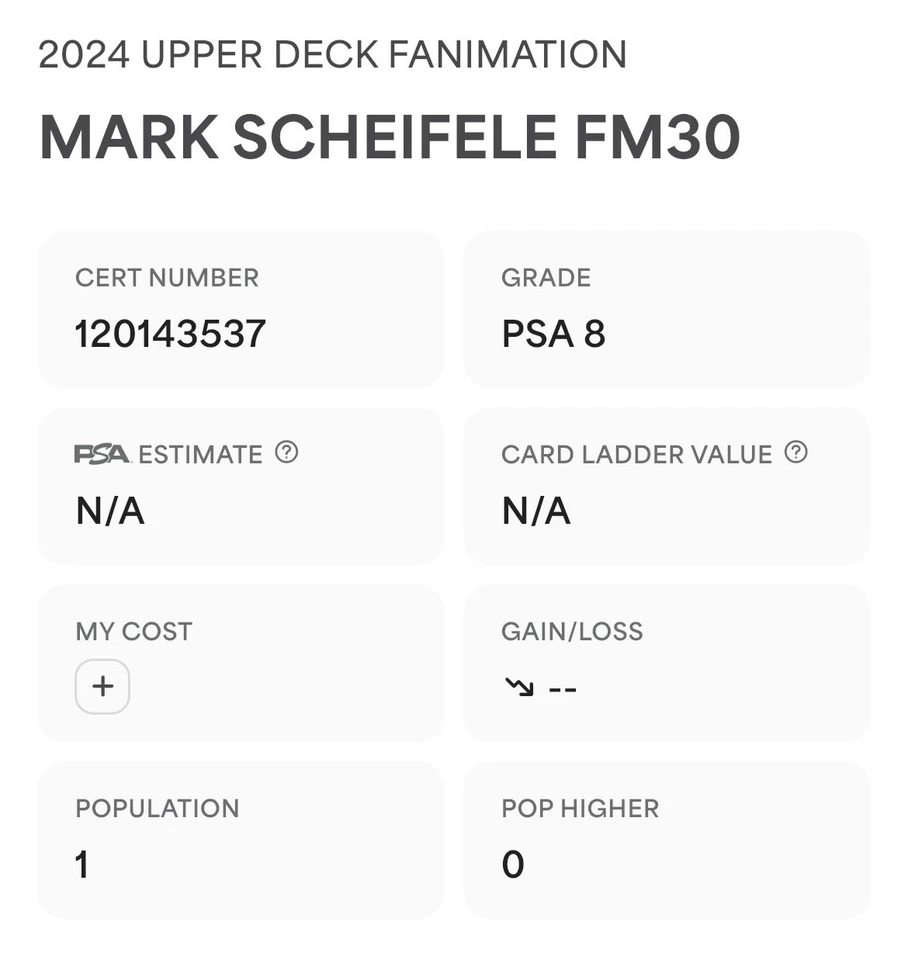
Task: Open the PSA Estimate help icon
Action: [x=287, y=453]
